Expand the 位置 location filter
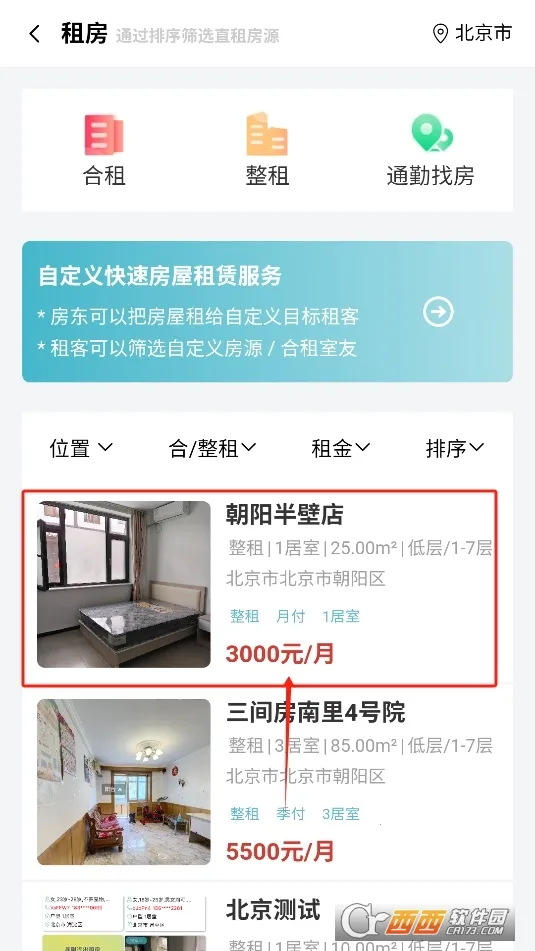 [x=81, y=448]
